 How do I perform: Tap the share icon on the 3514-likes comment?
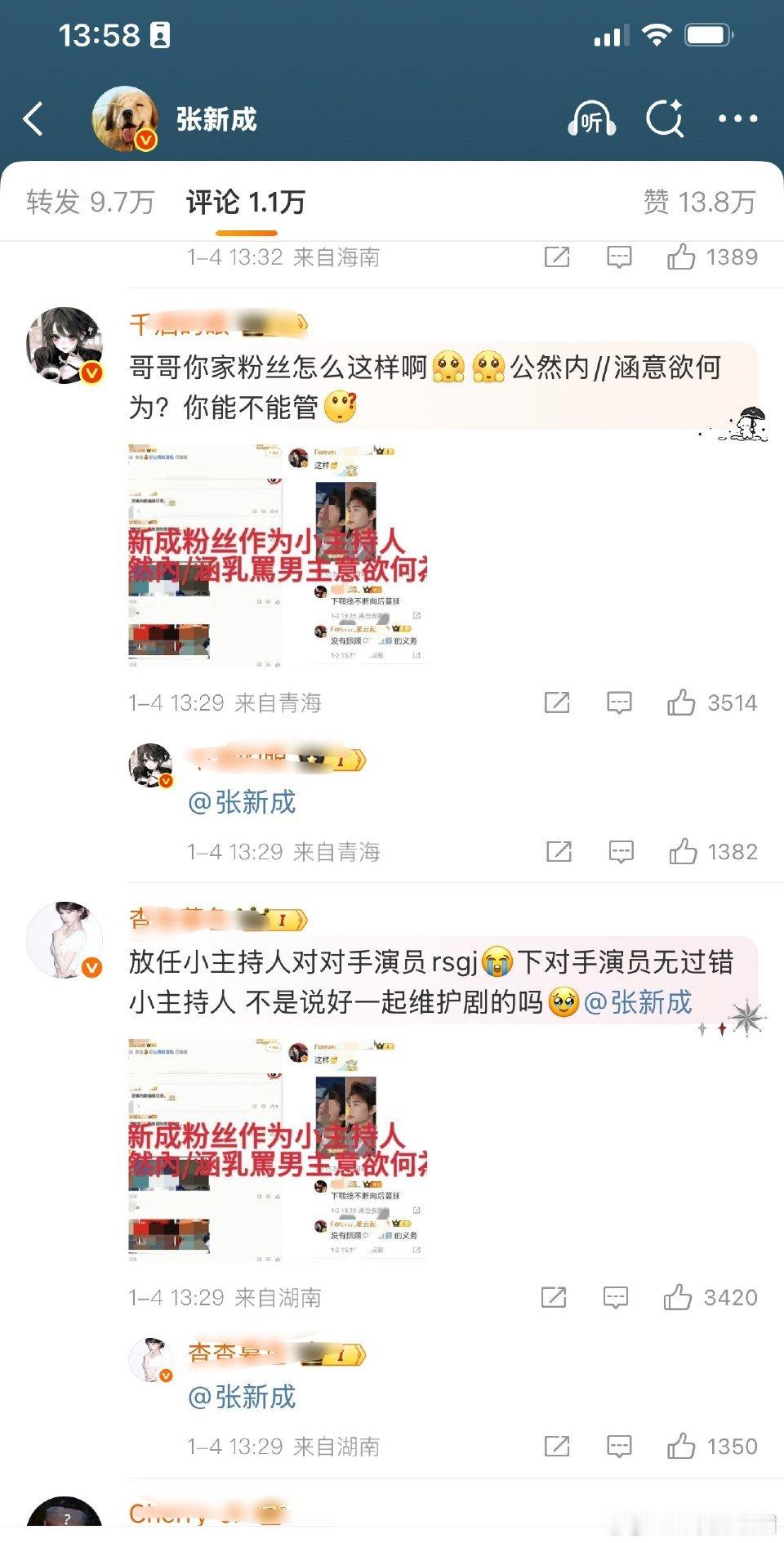[558, 702]
